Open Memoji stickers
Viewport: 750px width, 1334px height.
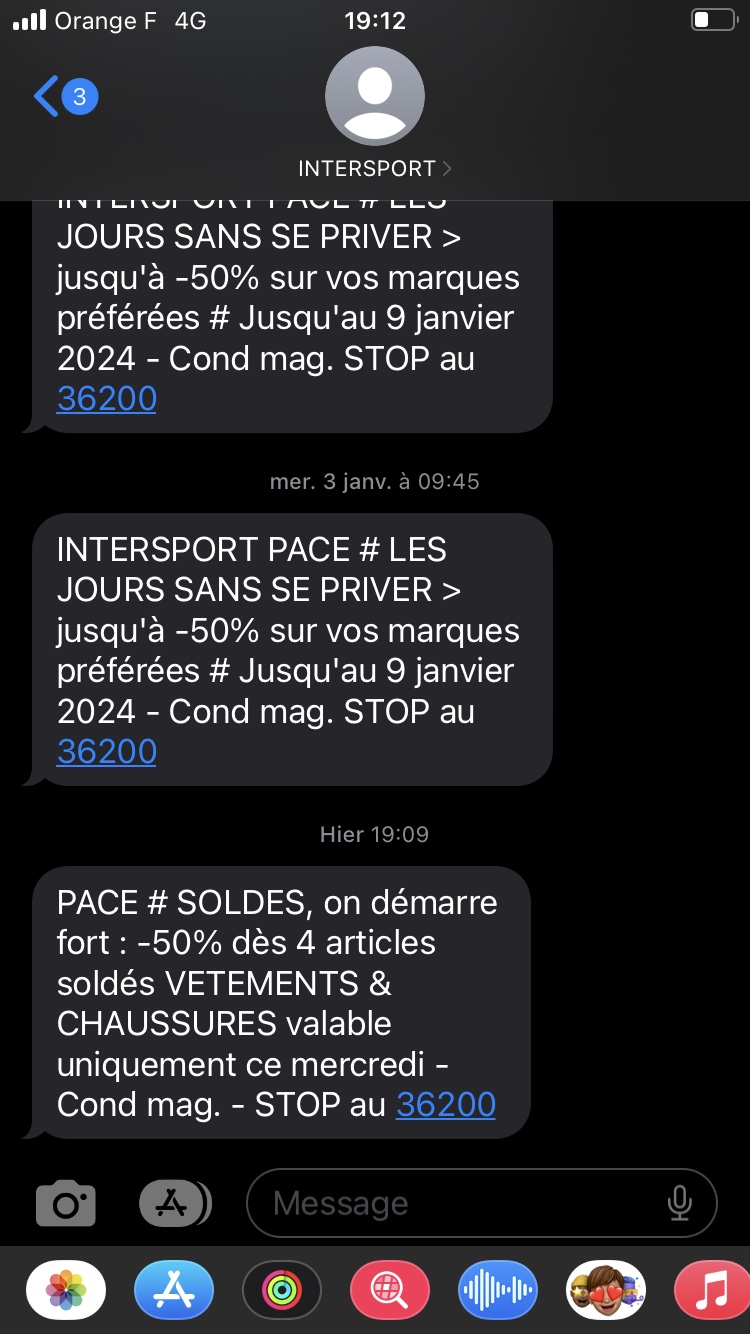606,1291
